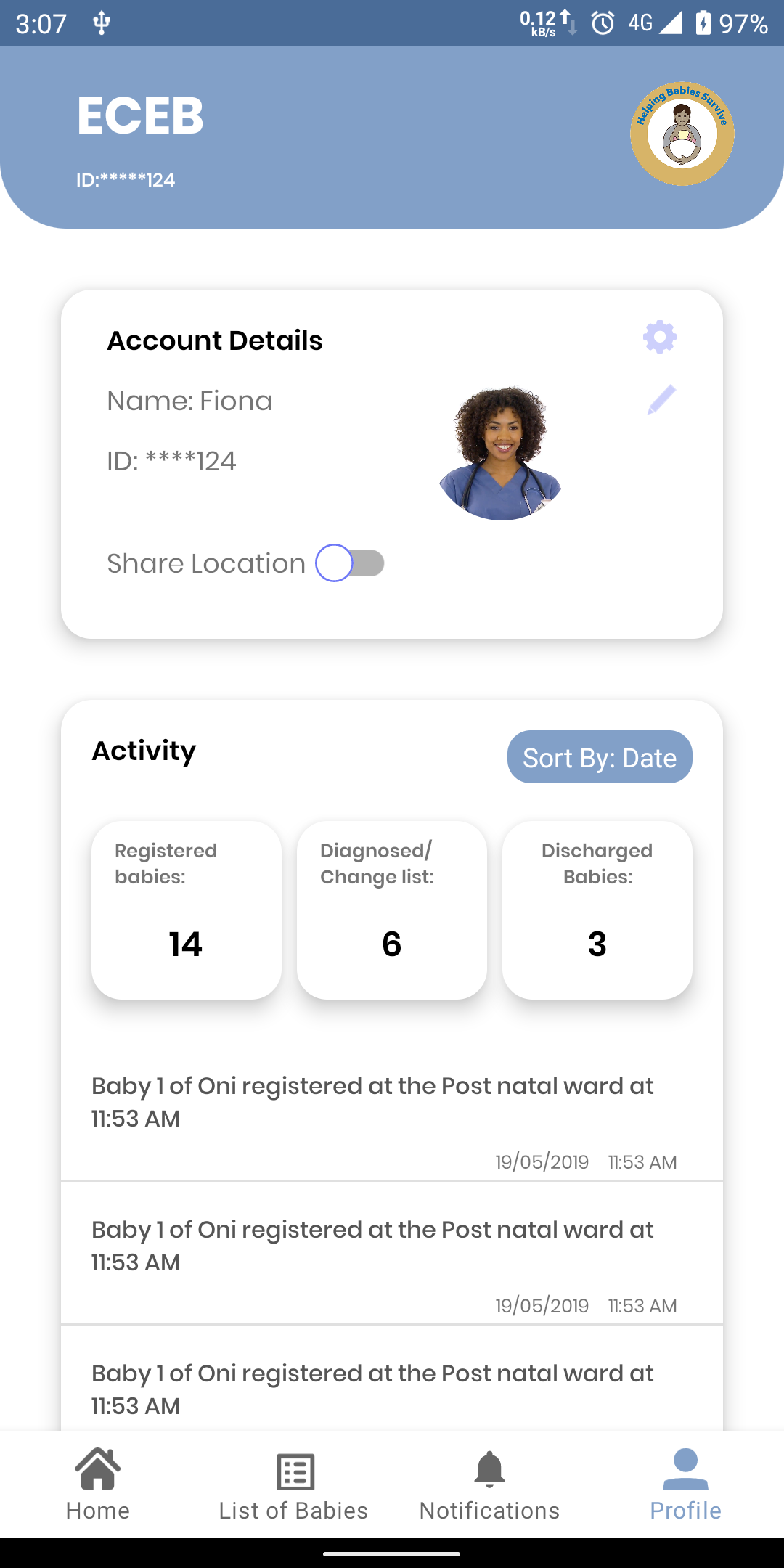Open the Registered babies card
This screenshot has width=784, height=1568.
(187, 910)
